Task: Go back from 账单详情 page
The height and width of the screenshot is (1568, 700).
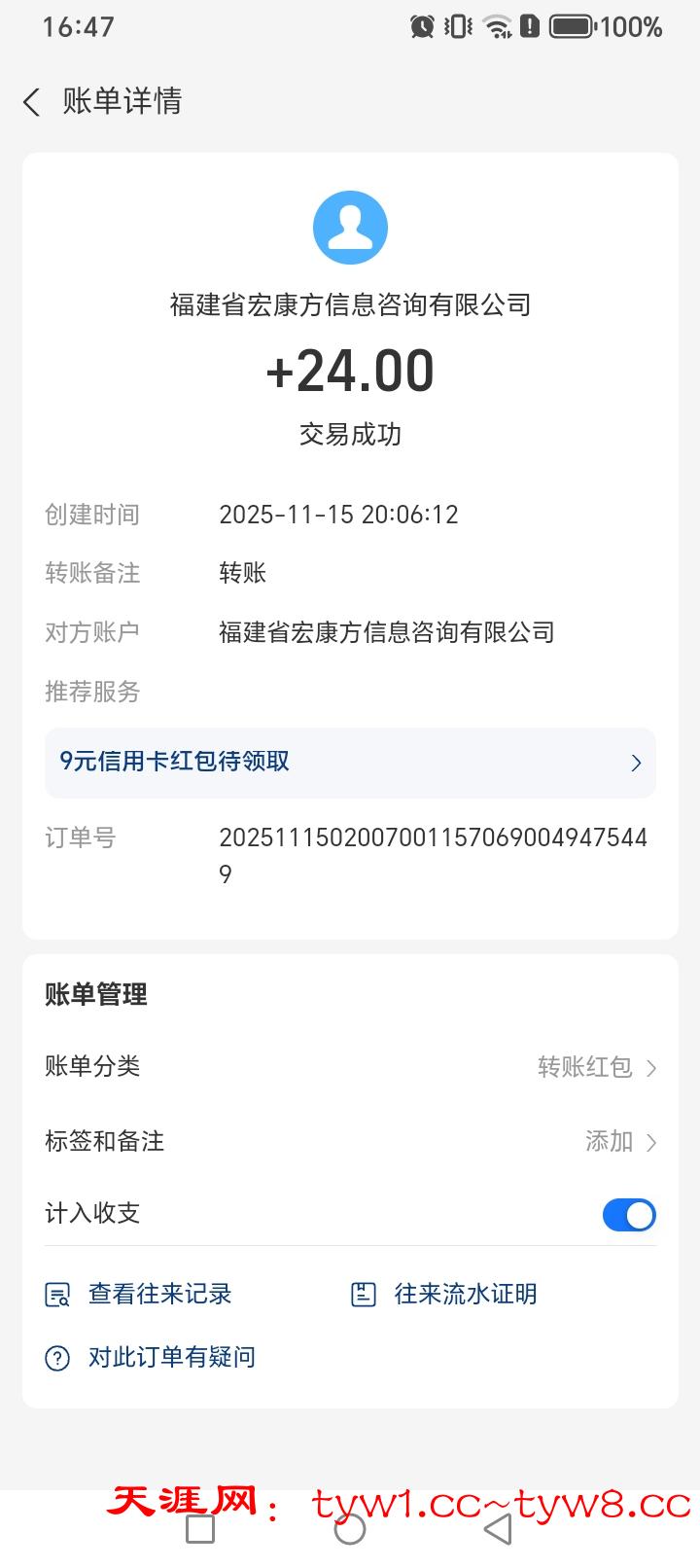Action: tap(32, 102)
